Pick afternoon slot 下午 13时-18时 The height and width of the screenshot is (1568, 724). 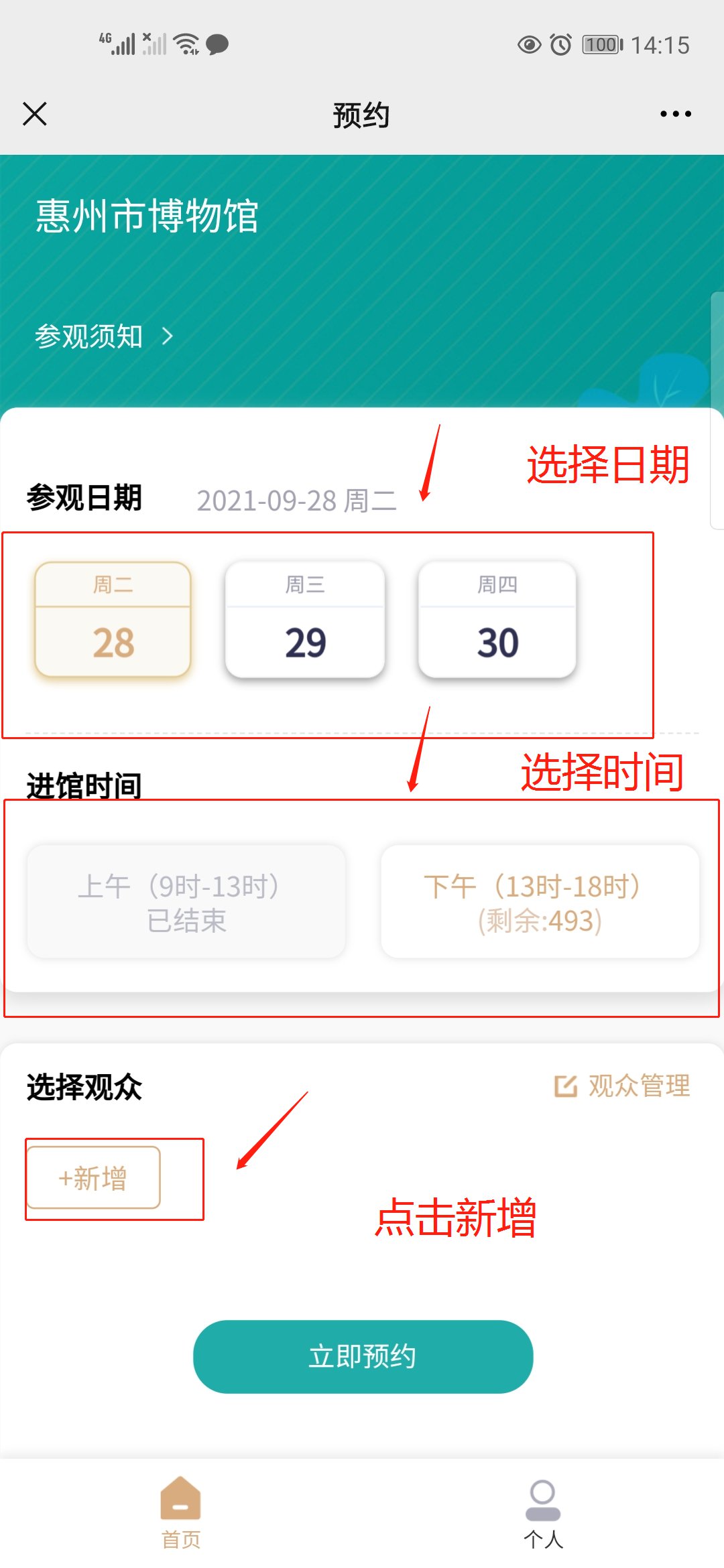[540, 902]
